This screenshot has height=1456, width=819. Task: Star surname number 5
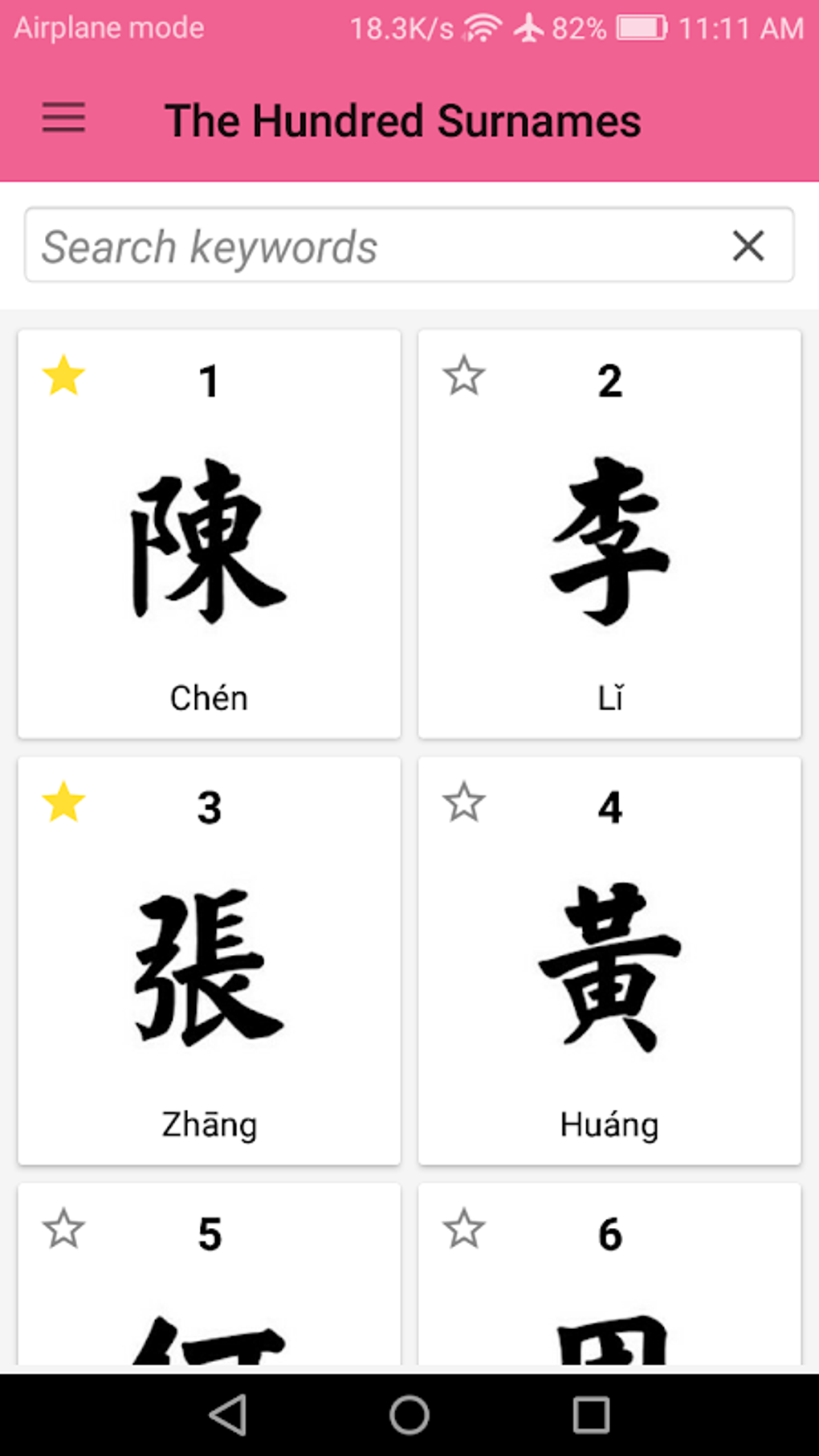coord(63,1229)
